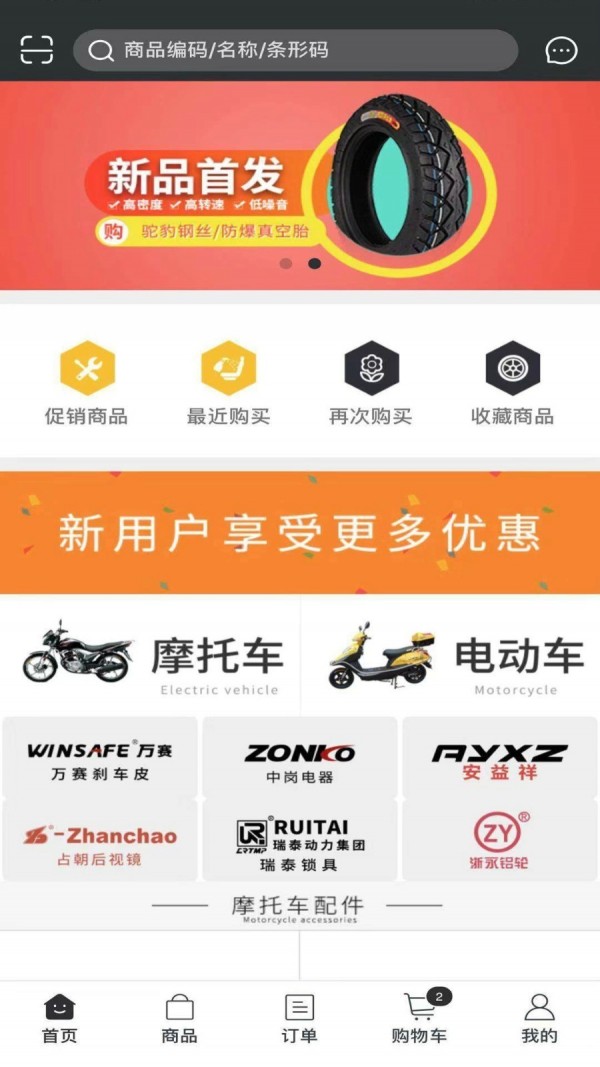Open 促销商品 promotions
The image size is (600, 1067).
click(87, 384)
